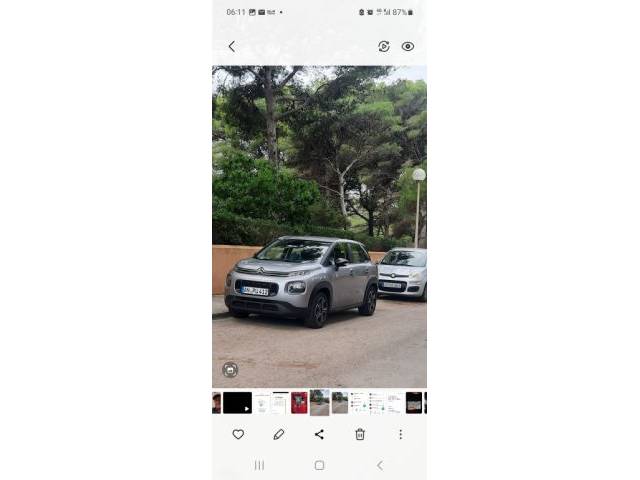Open the system recent apps button

coord(259,465)
